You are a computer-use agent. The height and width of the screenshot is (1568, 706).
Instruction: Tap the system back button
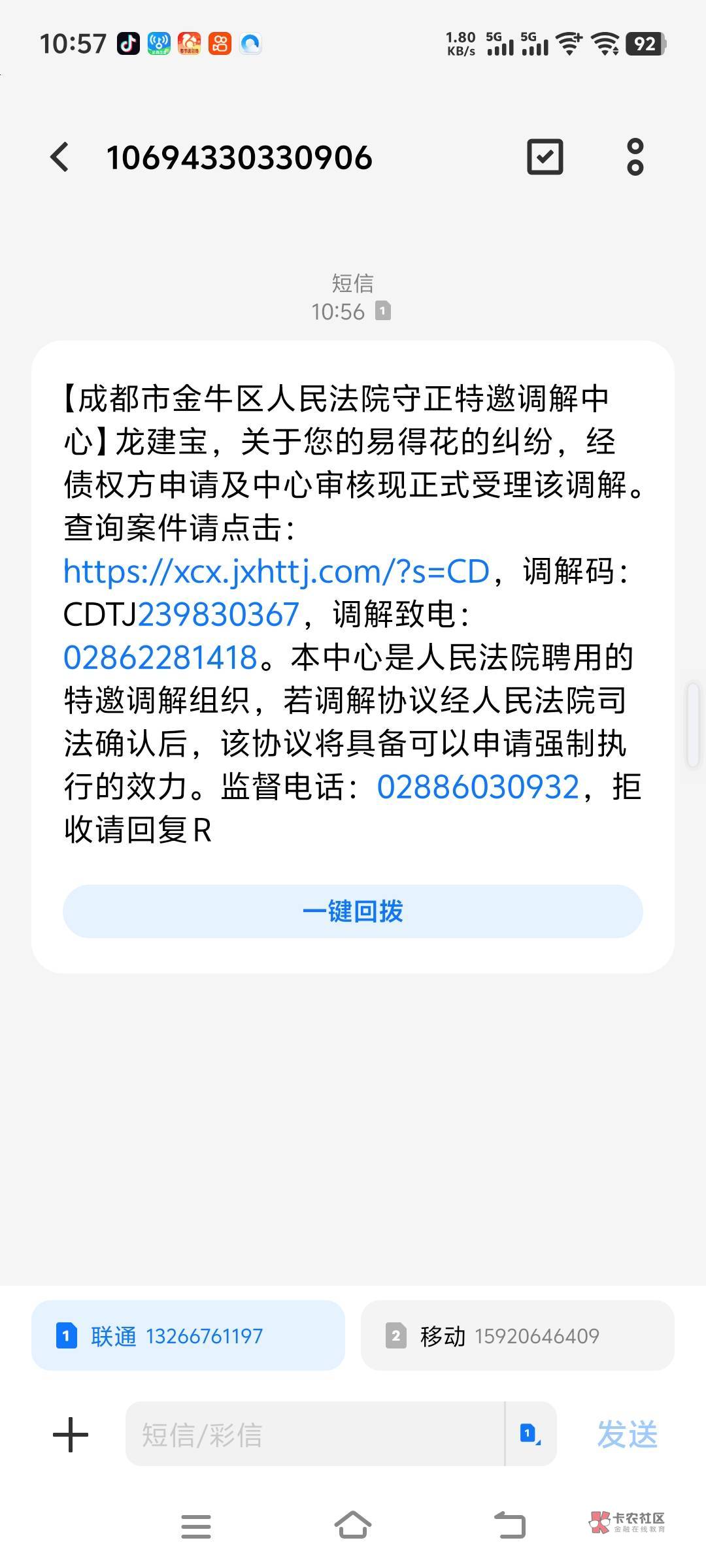click(510, 1526)
